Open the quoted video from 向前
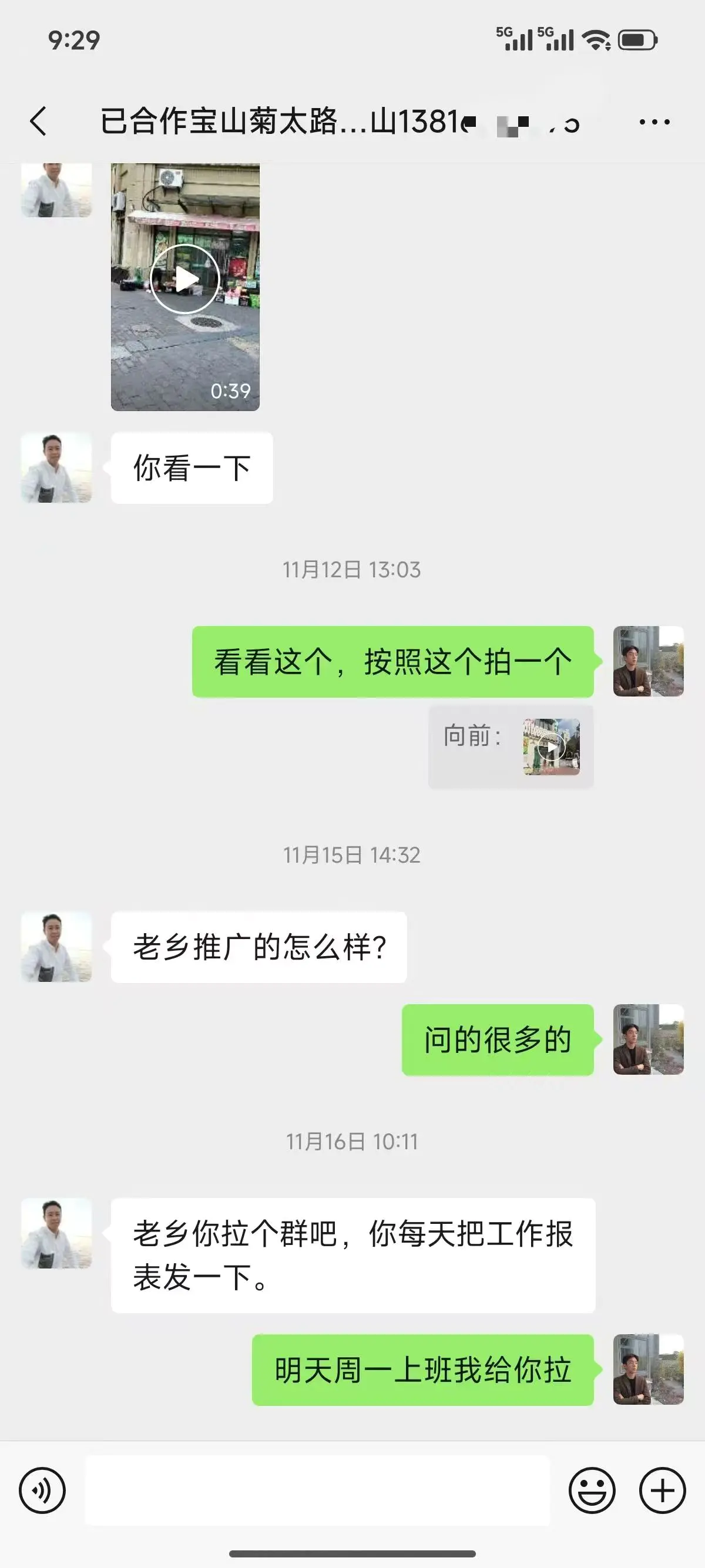This screenshot has height=1568, width=705. tap(551, 747)
